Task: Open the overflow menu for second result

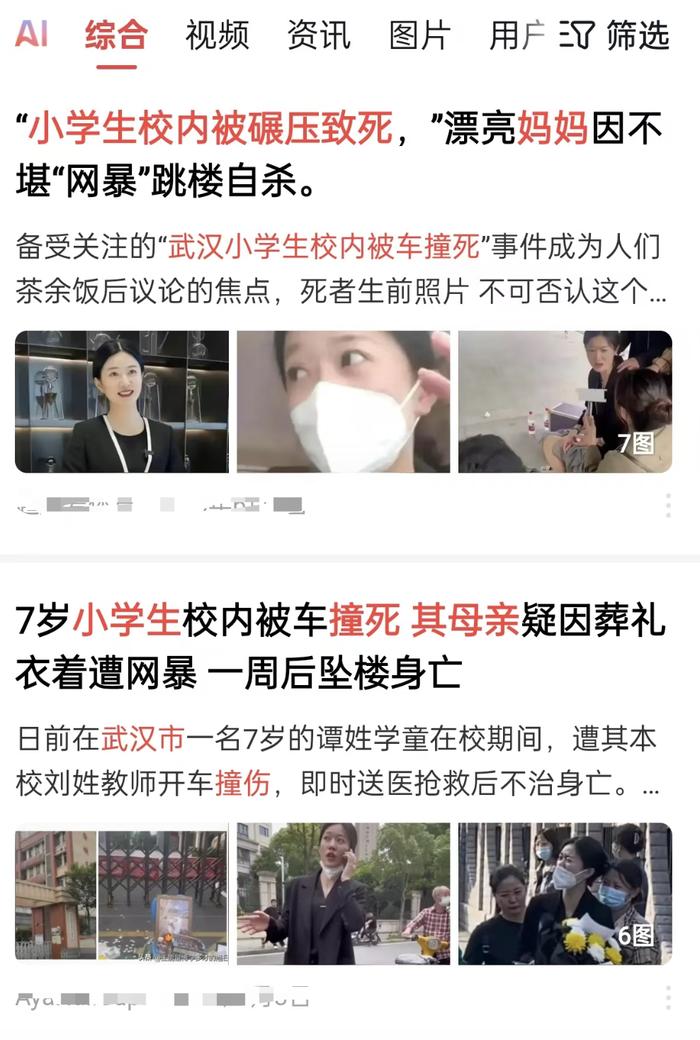Action: pyautogui.click(x=667, y=997)
